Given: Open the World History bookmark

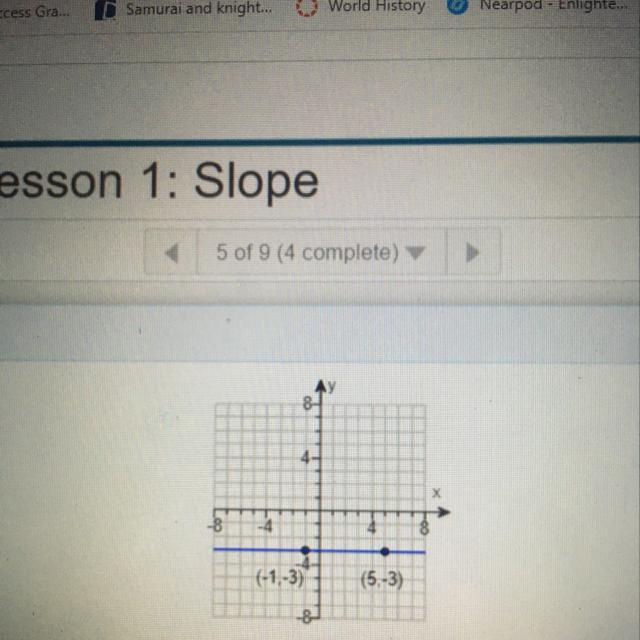Looking at the screenshot, I should 361,7.
